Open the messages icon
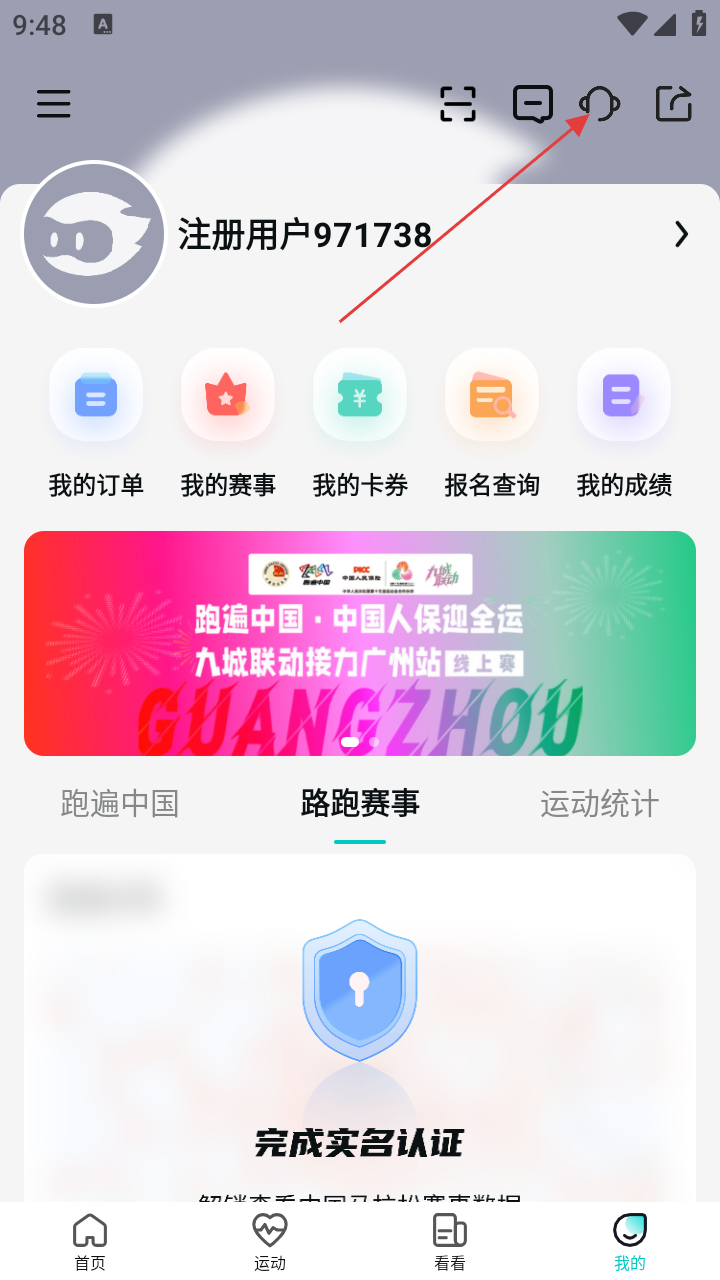 532,104
